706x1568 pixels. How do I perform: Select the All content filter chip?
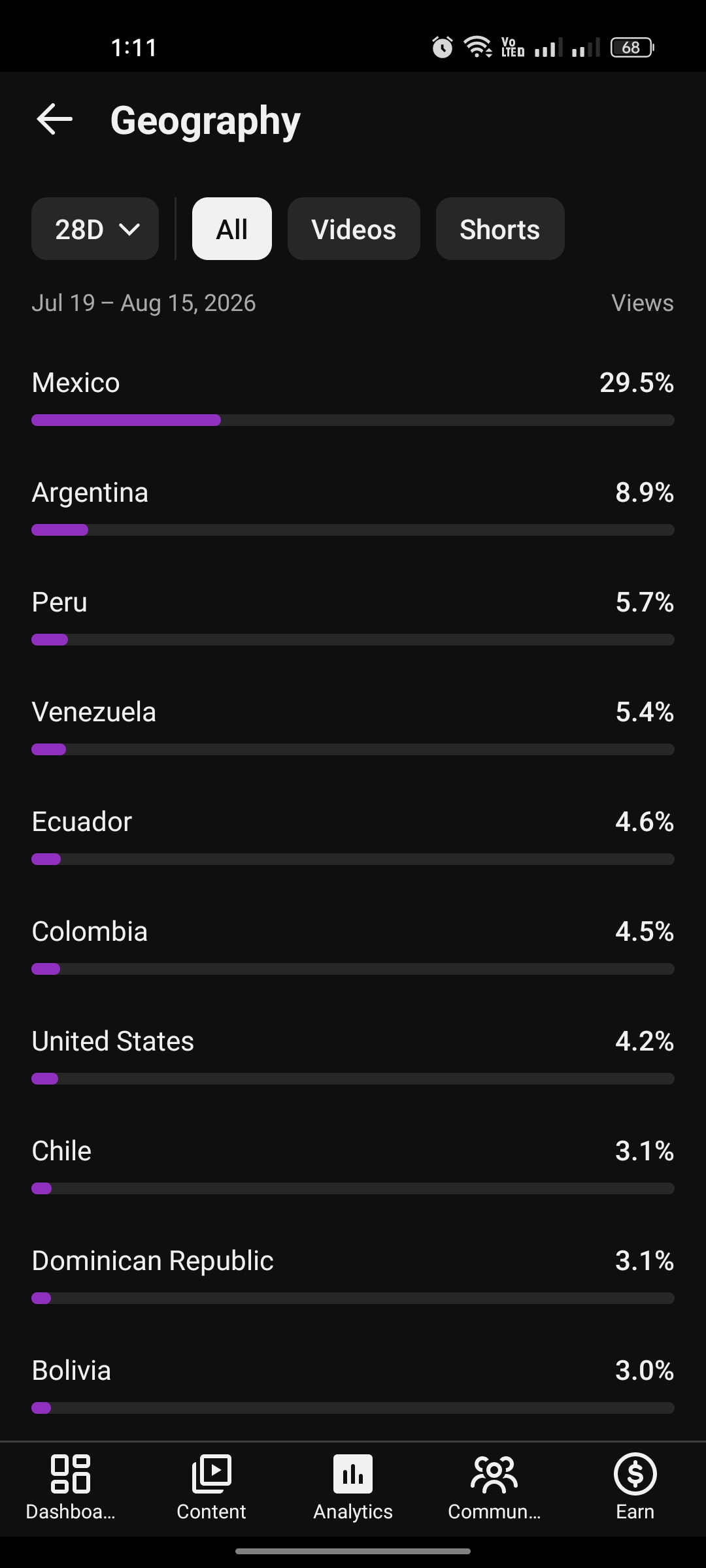[232, 229]
